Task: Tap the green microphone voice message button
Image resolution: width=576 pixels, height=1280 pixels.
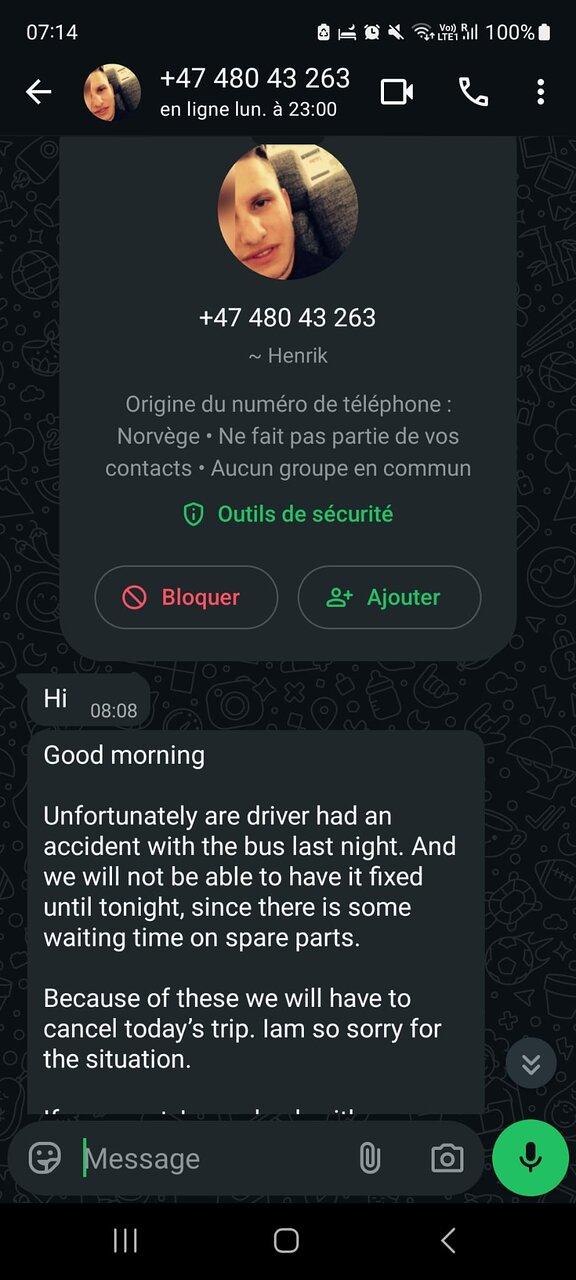Action: point(531,1158)
